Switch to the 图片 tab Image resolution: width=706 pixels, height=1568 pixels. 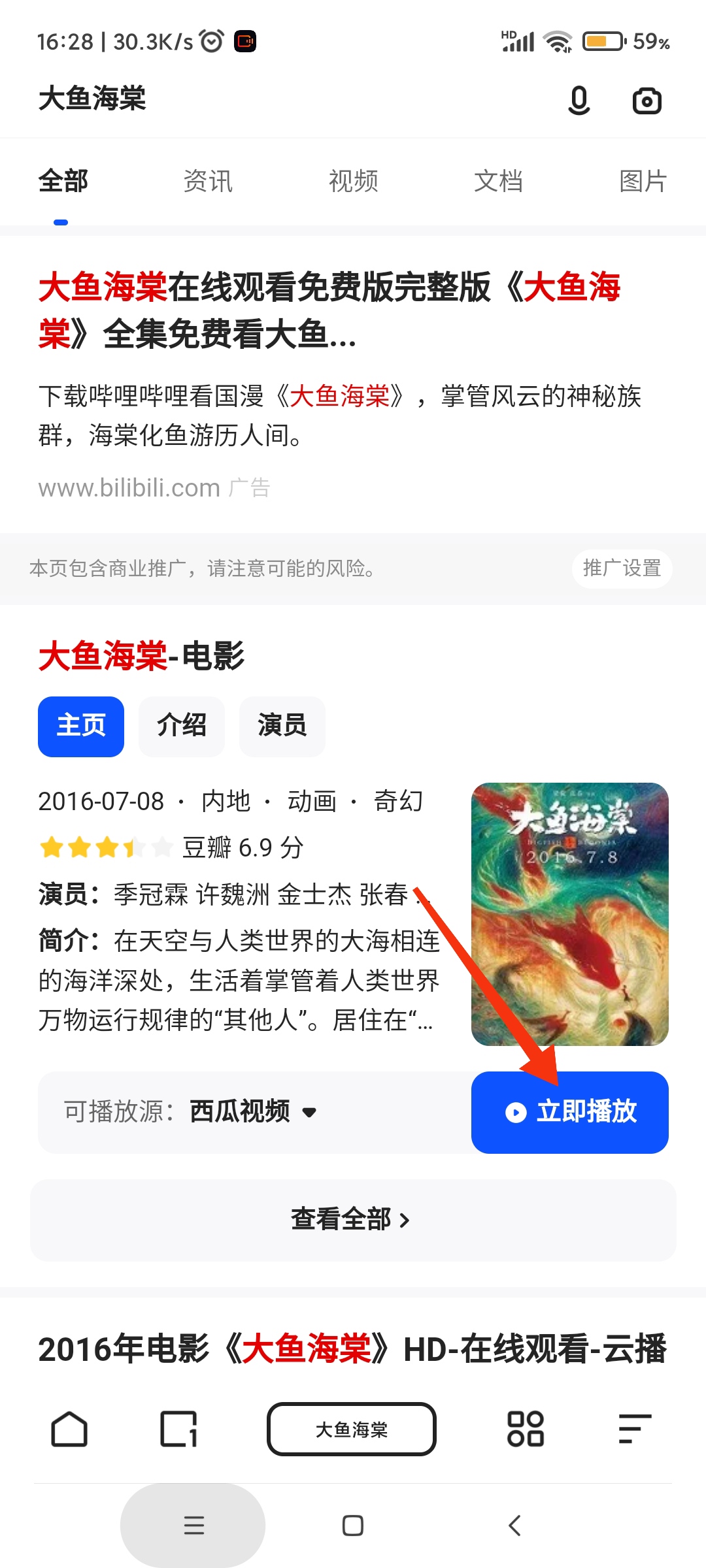[643, 181]
